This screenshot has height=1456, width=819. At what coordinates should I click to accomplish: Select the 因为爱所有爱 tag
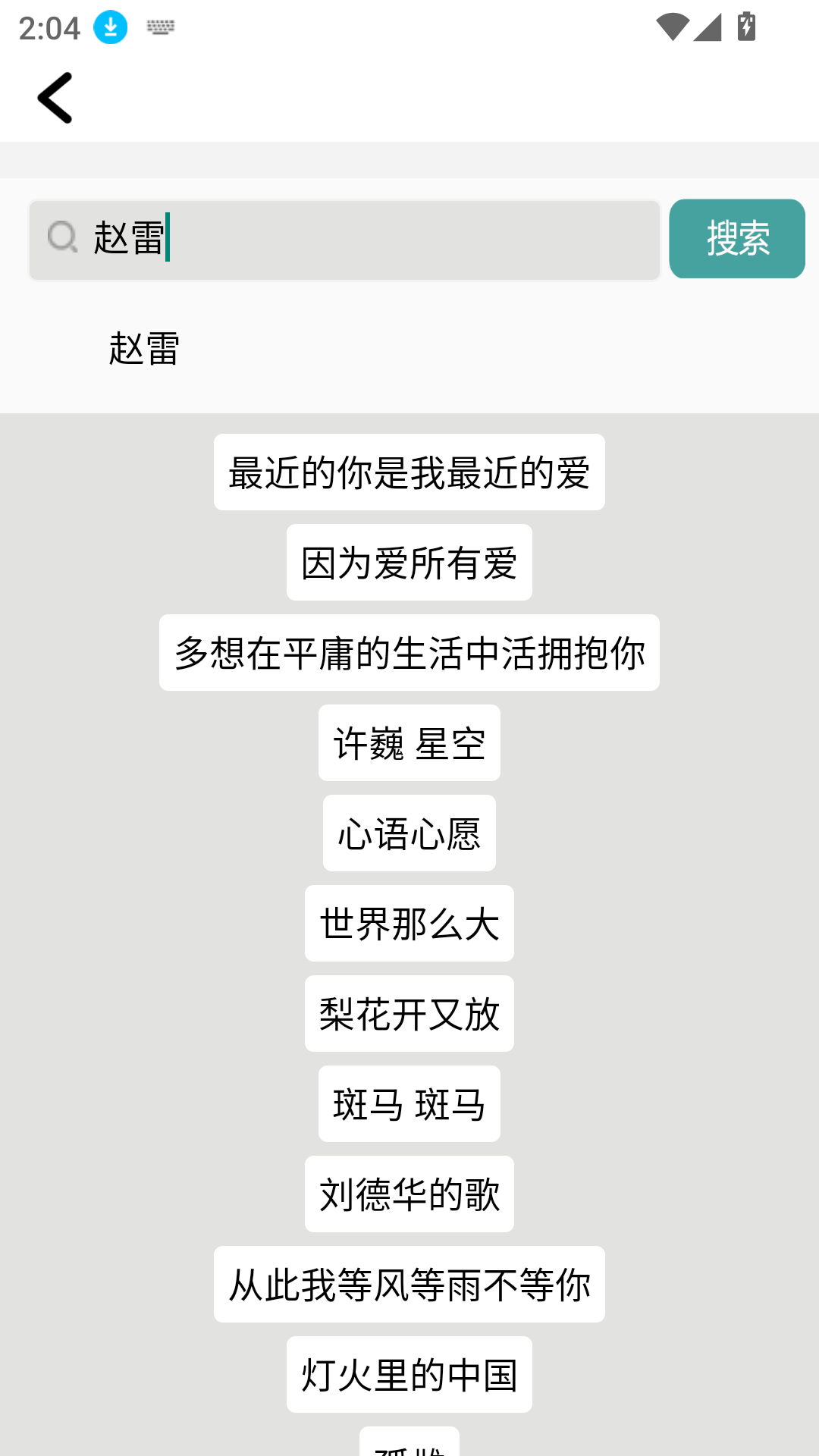click(409, 561)
